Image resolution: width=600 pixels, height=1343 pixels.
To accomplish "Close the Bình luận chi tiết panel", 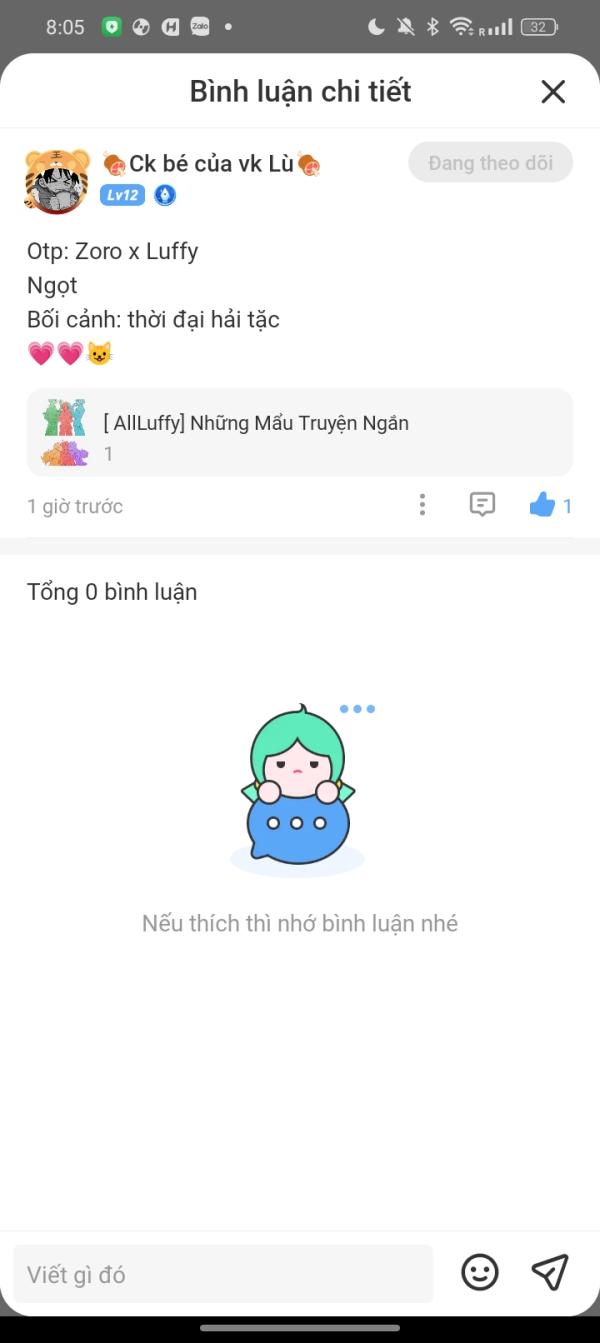I will (553, 92).
